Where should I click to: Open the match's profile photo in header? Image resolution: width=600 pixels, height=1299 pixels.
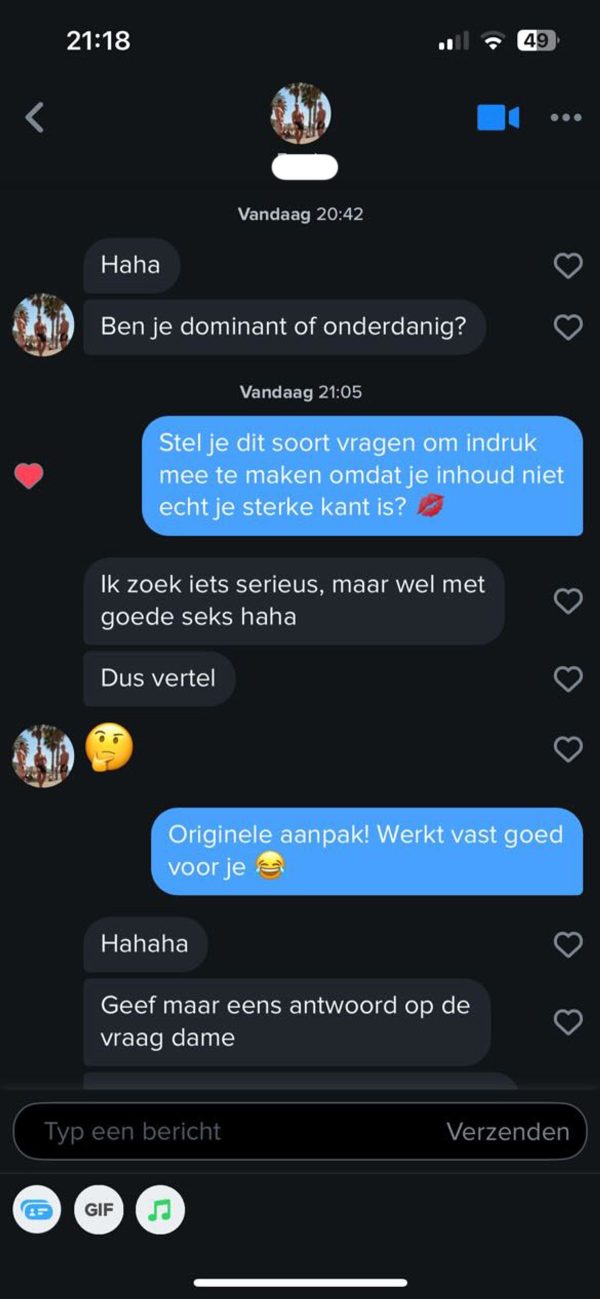[300, 114]
